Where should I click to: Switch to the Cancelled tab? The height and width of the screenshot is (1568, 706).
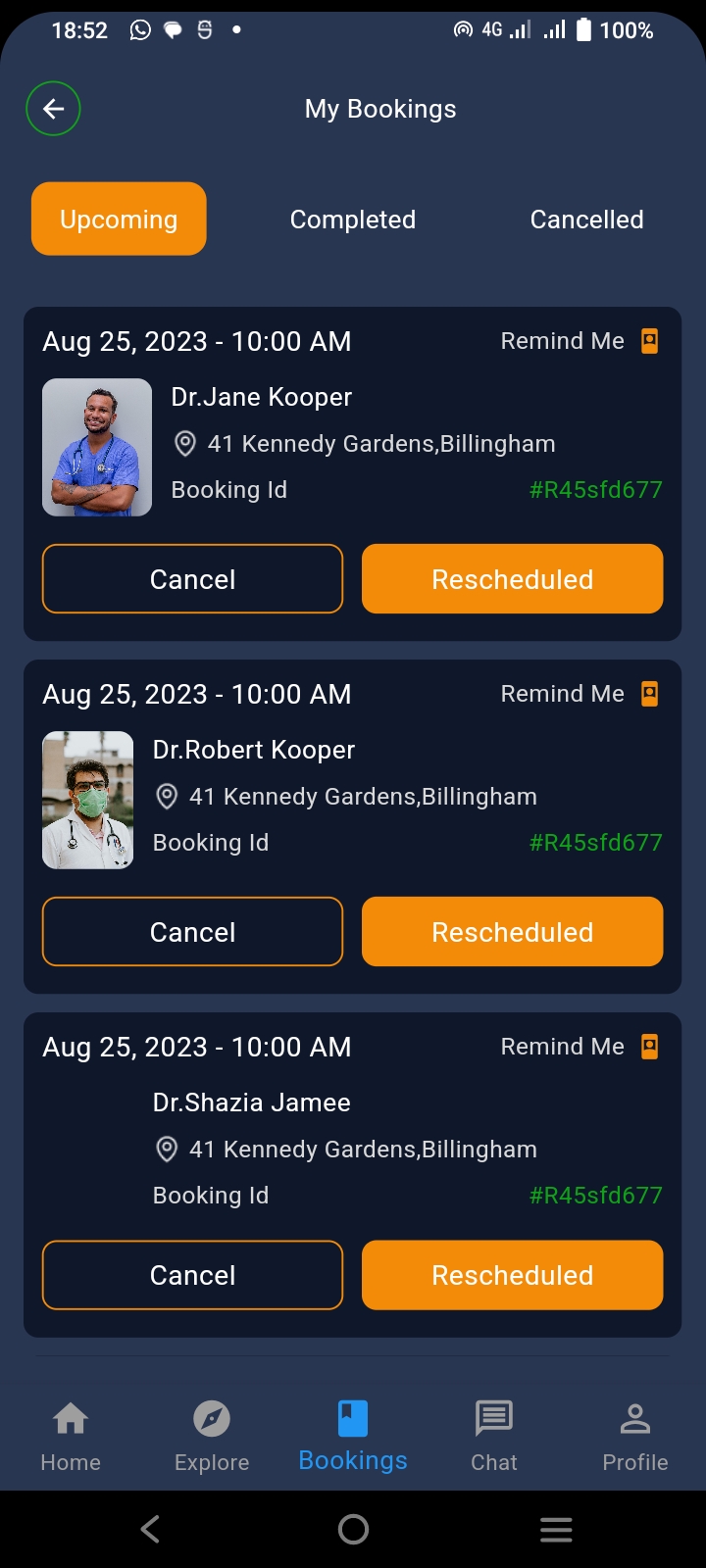point(586,220)
